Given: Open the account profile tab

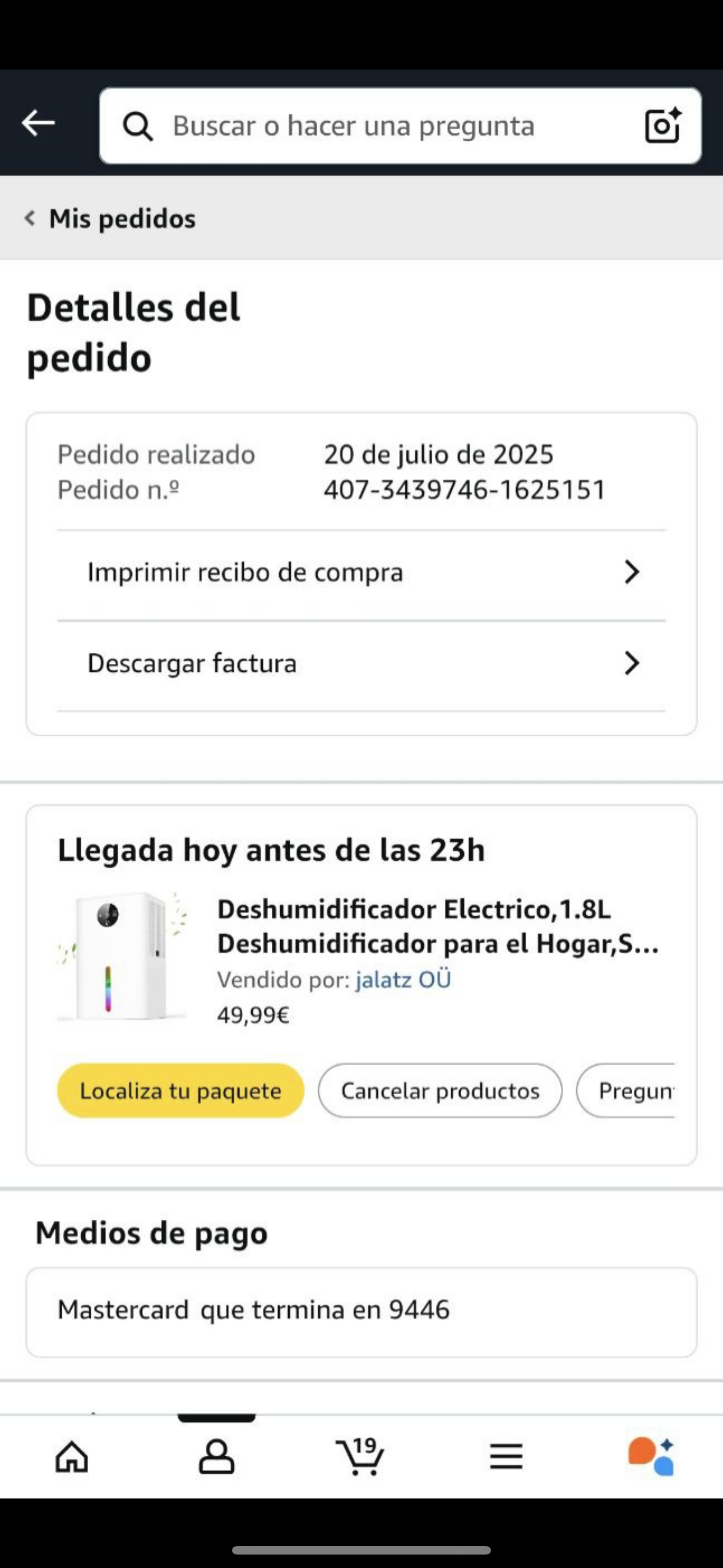Looking at the screenshot, I should pyautogui.click(x=217, y=1457).
